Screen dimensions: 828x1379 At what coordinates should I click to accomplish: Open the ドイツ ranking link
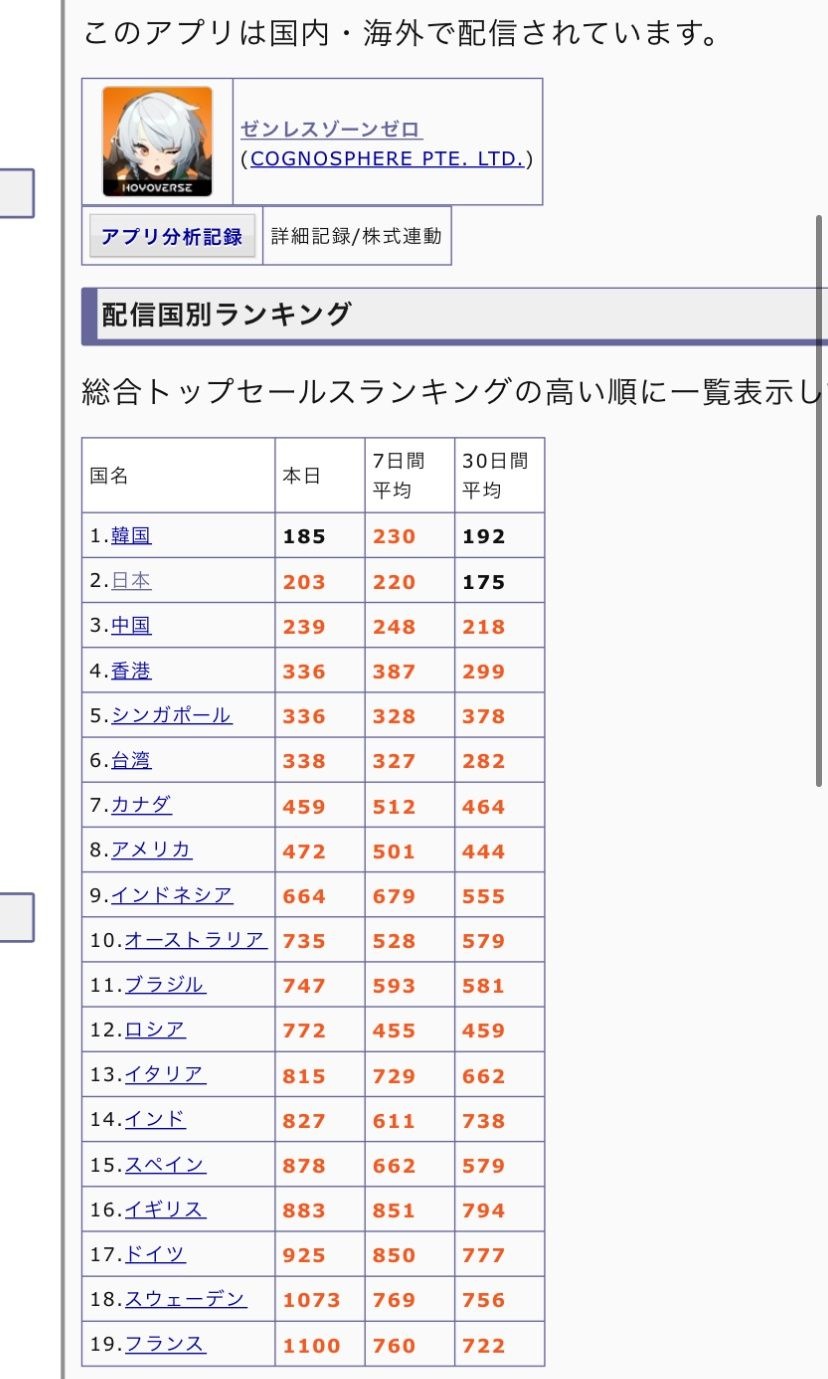(155, 1255)
